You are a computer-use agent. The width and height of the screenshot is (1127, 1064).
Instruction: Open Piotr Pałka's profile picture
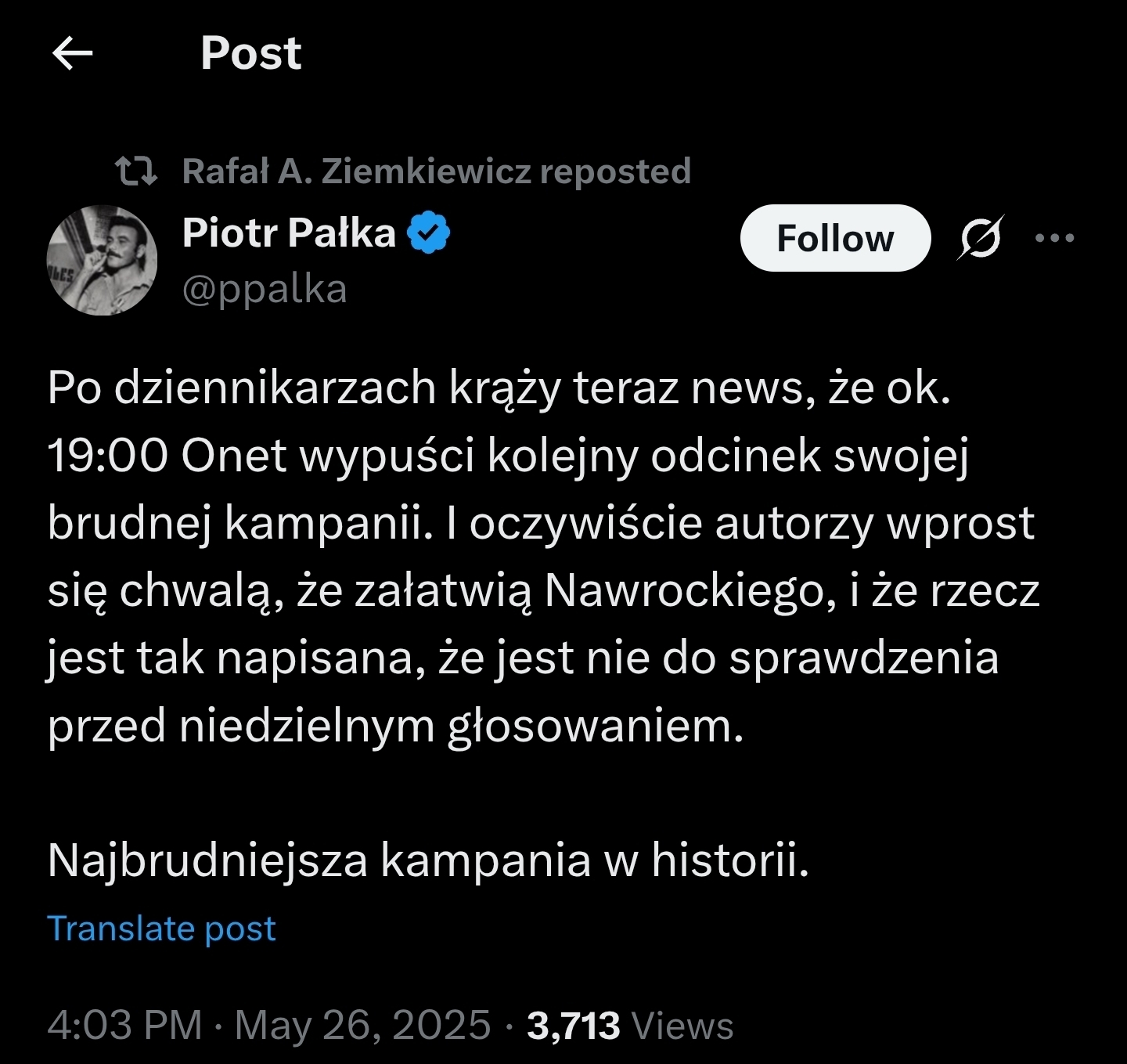(102, 260)
